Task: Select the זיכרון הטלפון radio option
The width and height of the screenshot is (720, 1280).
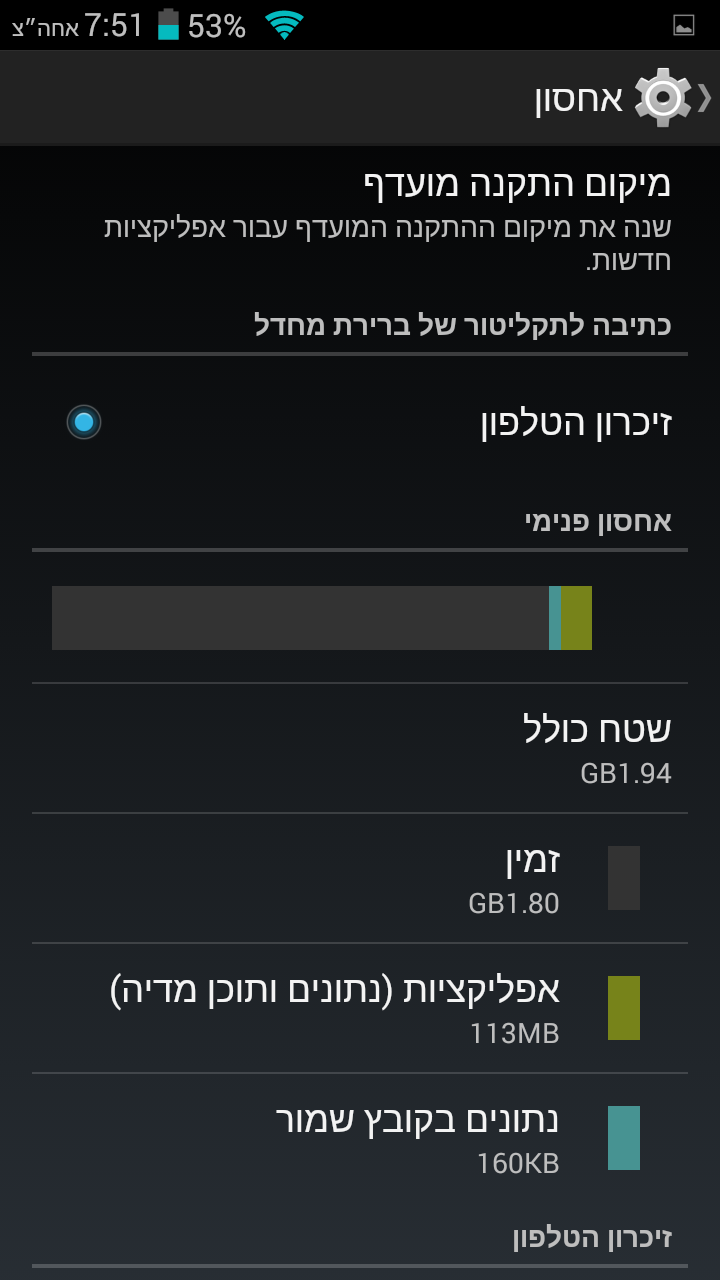Action: click(84, 422)
